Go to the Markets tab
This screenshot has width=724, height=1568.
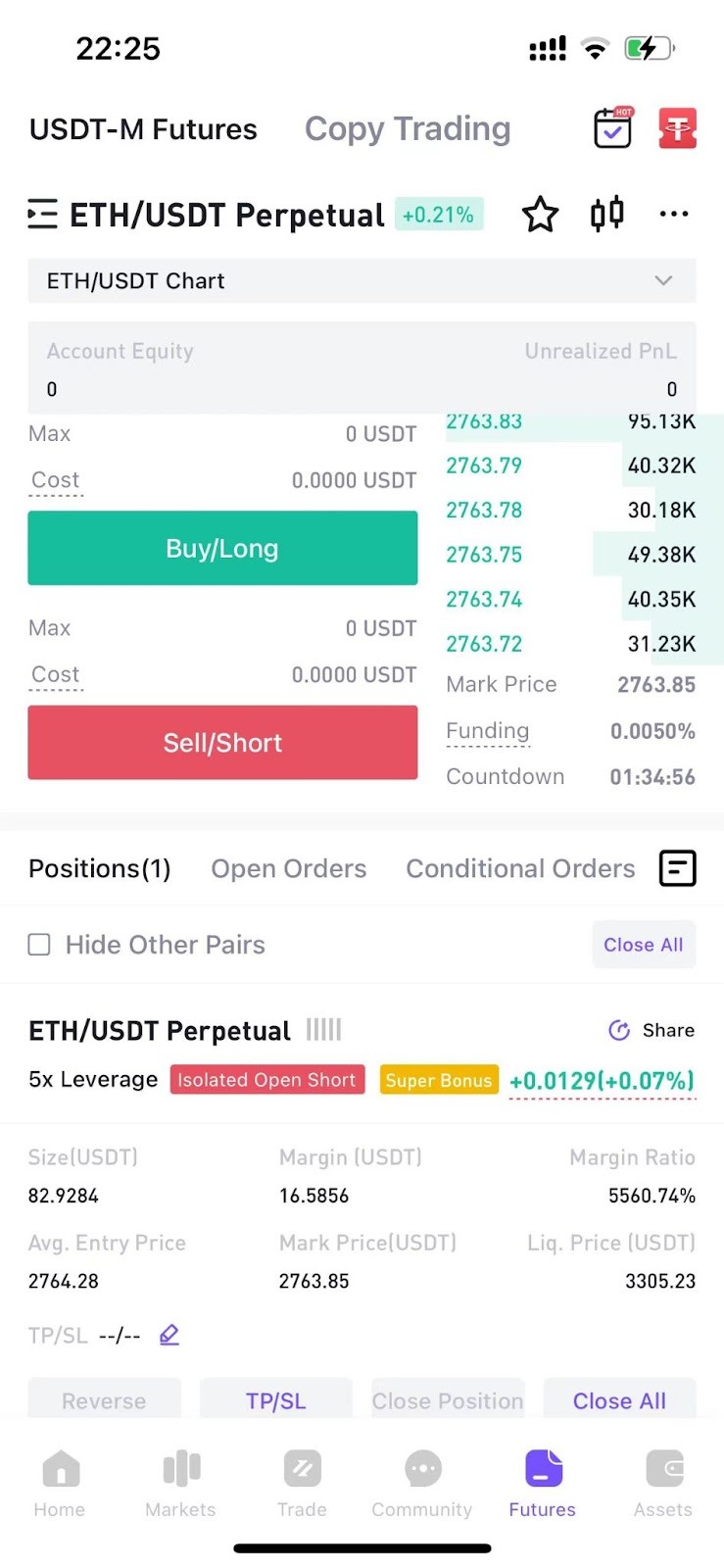tap(180, 1484)
